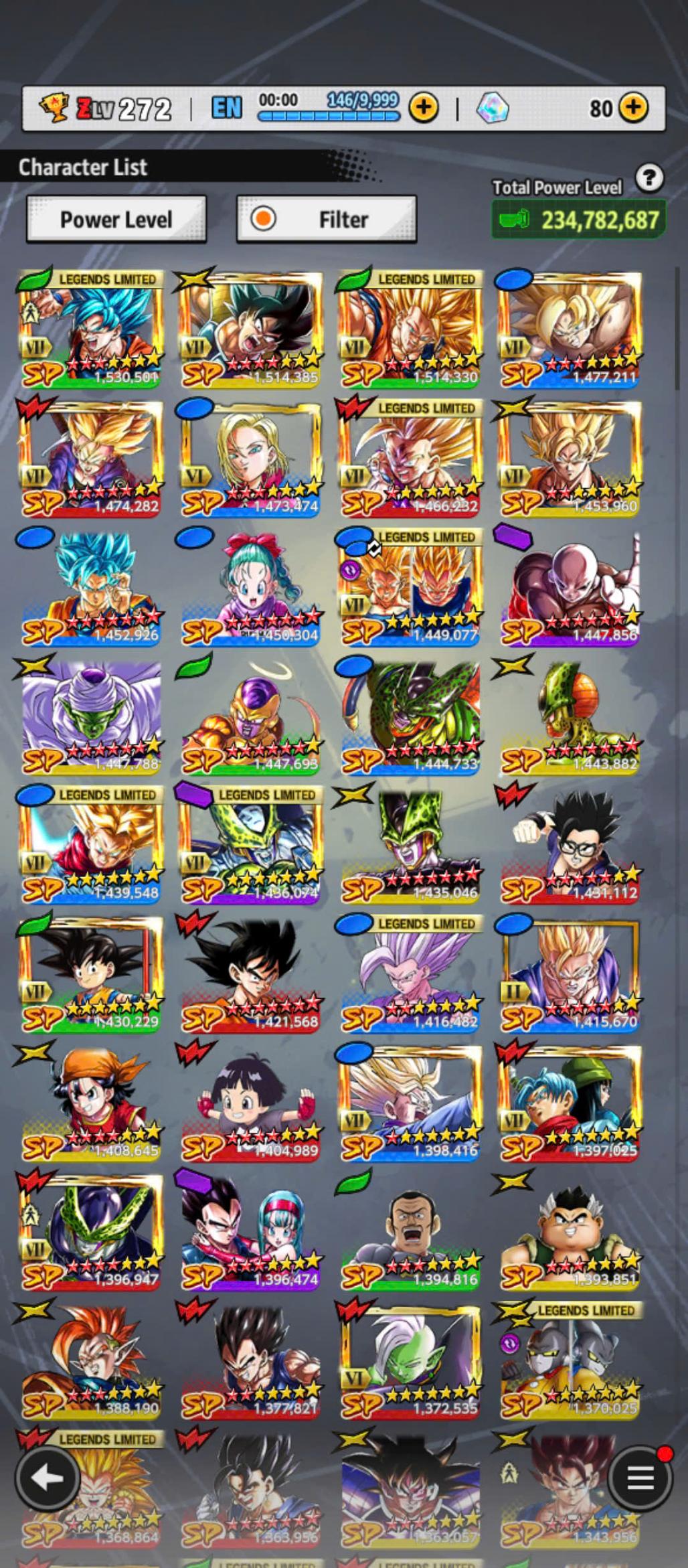
Task: View the character with power 1,404,989
Action: 250,1103
